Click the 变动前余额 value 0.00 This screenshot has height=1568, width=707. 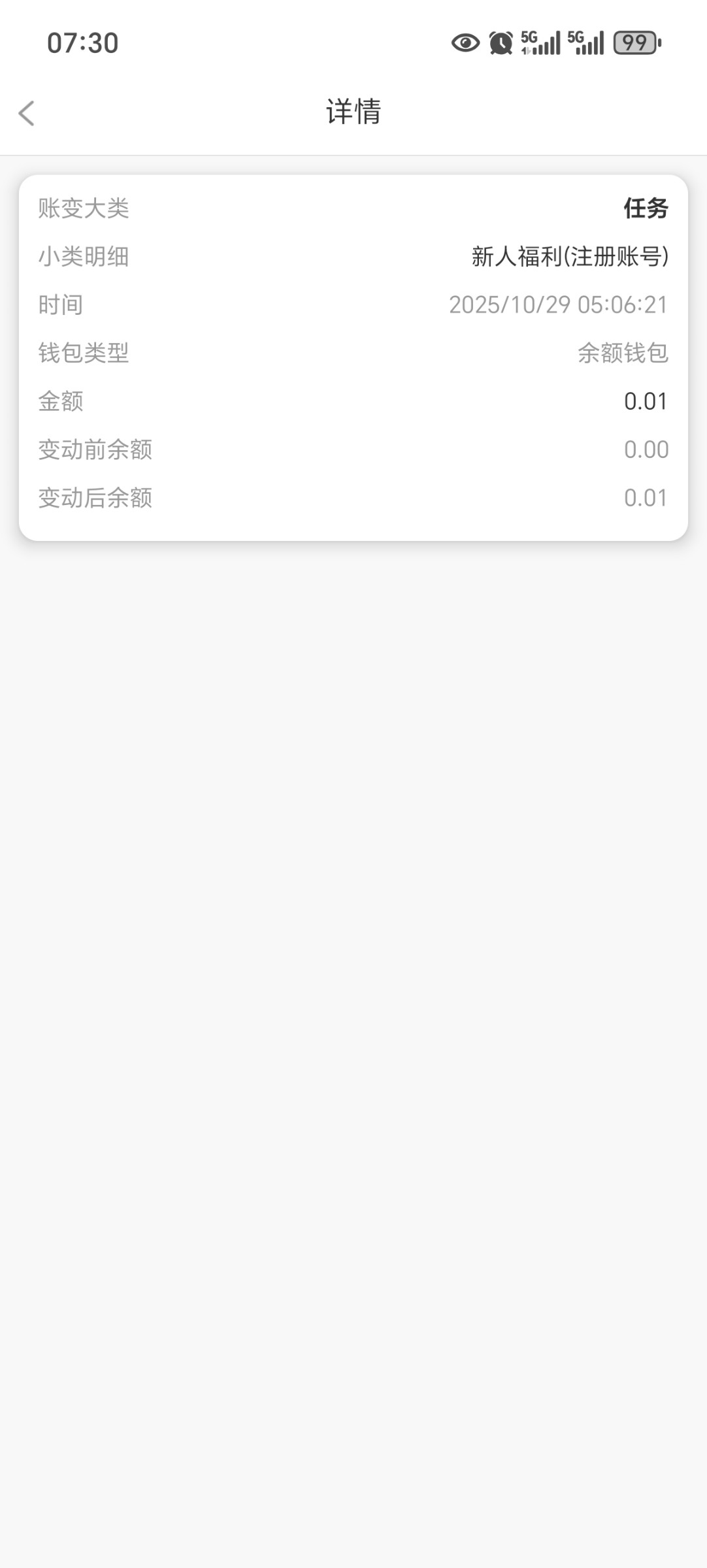[x=646, y=449]
